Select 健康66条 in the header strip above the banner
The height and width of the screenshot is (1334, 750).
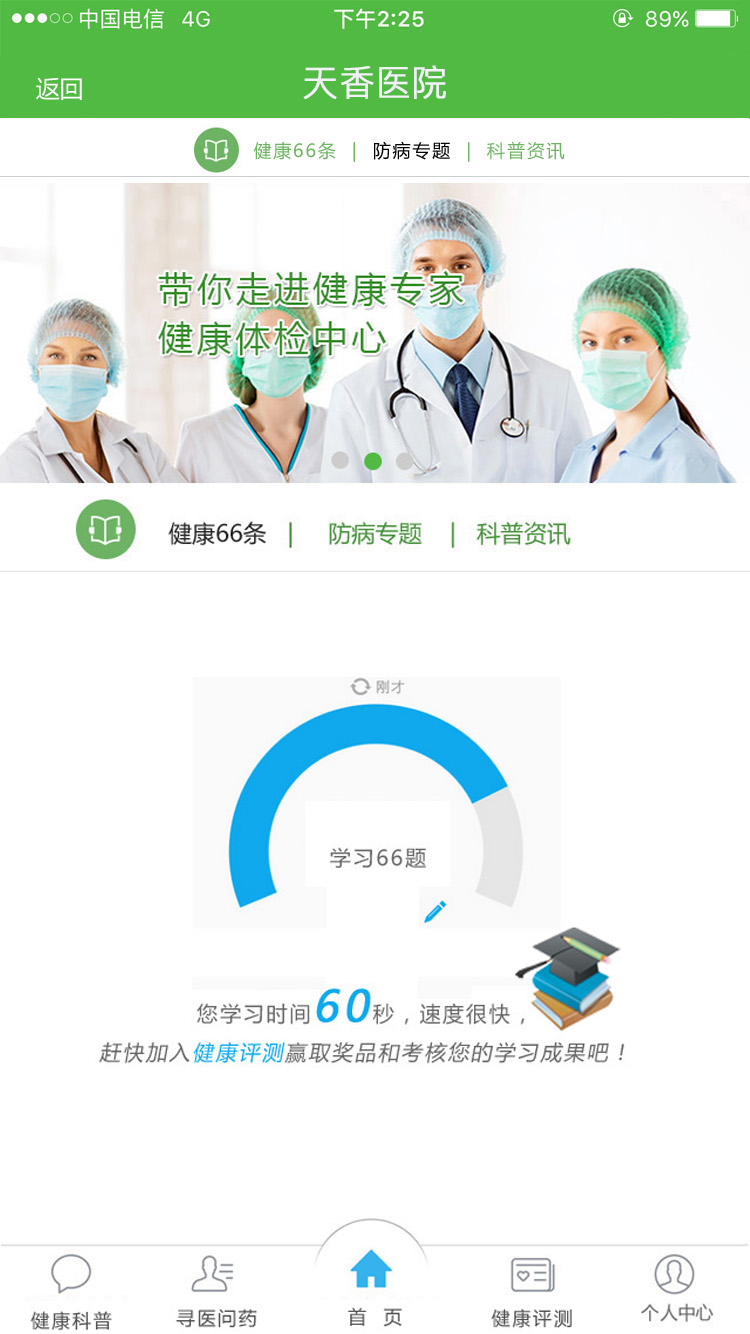294,151
